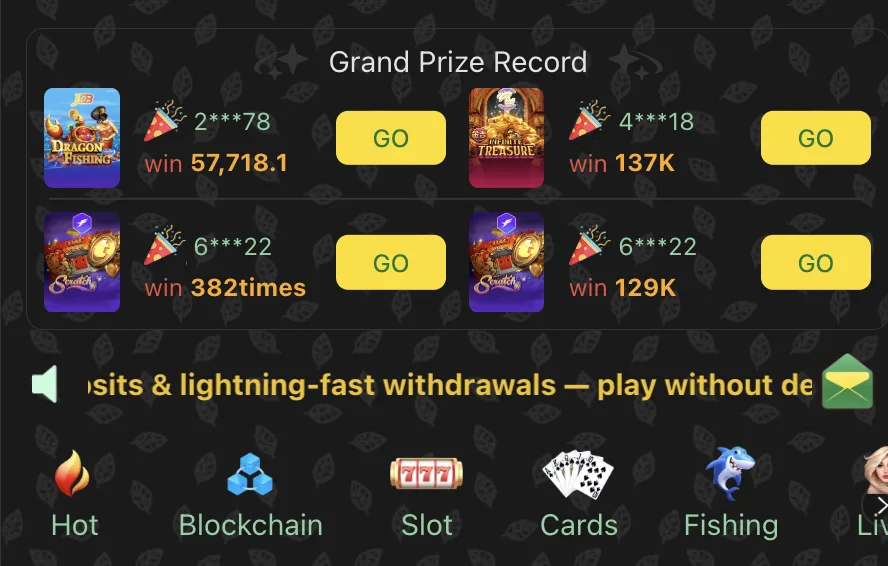Show the Slot games category
This screenshot has height=566, width=888.
pyautogui.click(x=427, y=494)
